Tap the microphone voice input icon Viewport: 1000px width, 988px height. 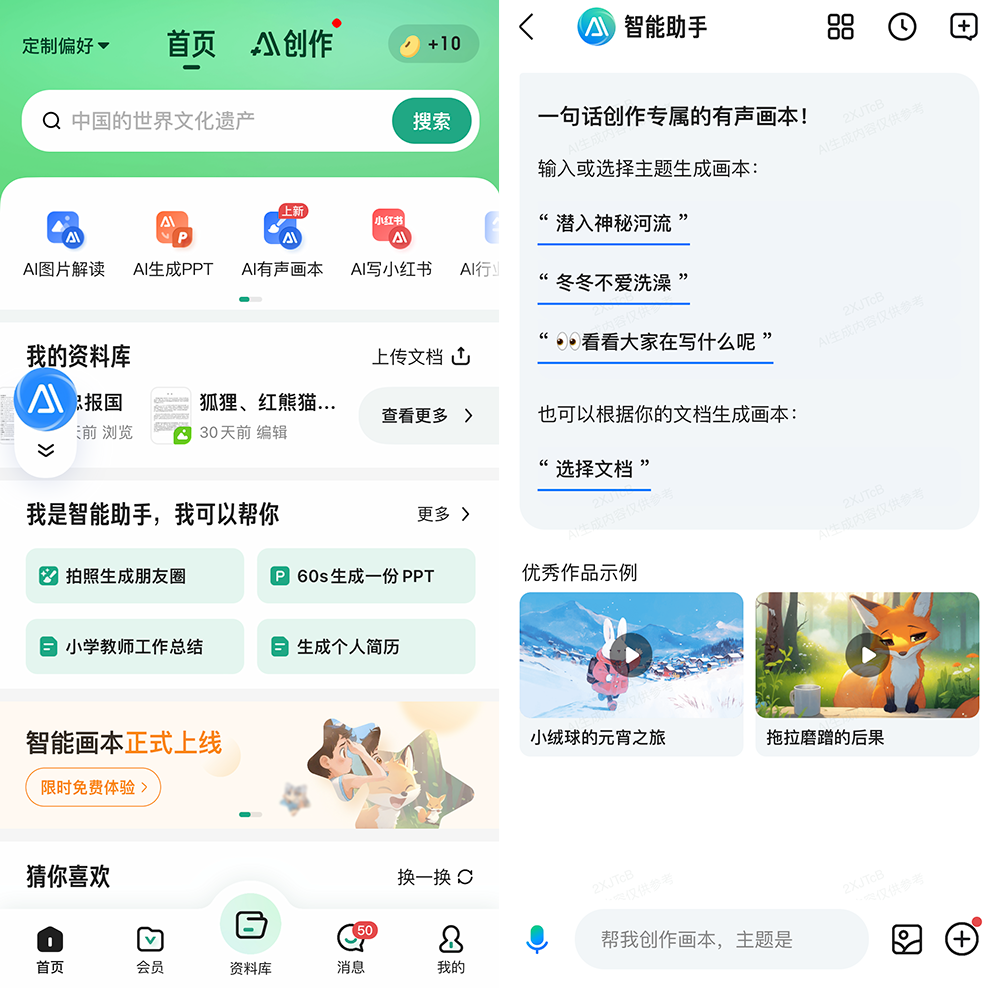537,938
